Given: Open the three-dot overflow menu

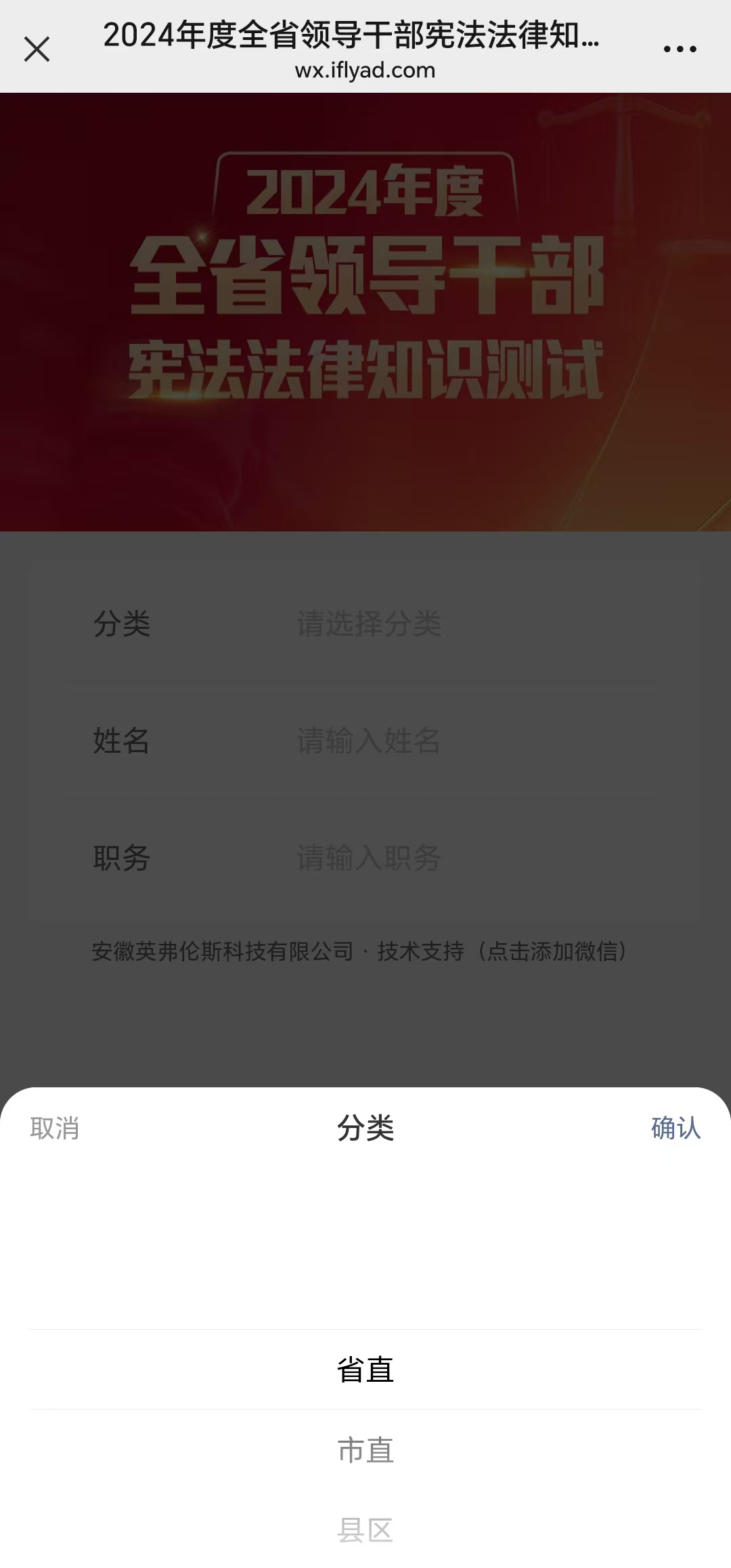Looking at the screenshot, I should click(680, 49).
